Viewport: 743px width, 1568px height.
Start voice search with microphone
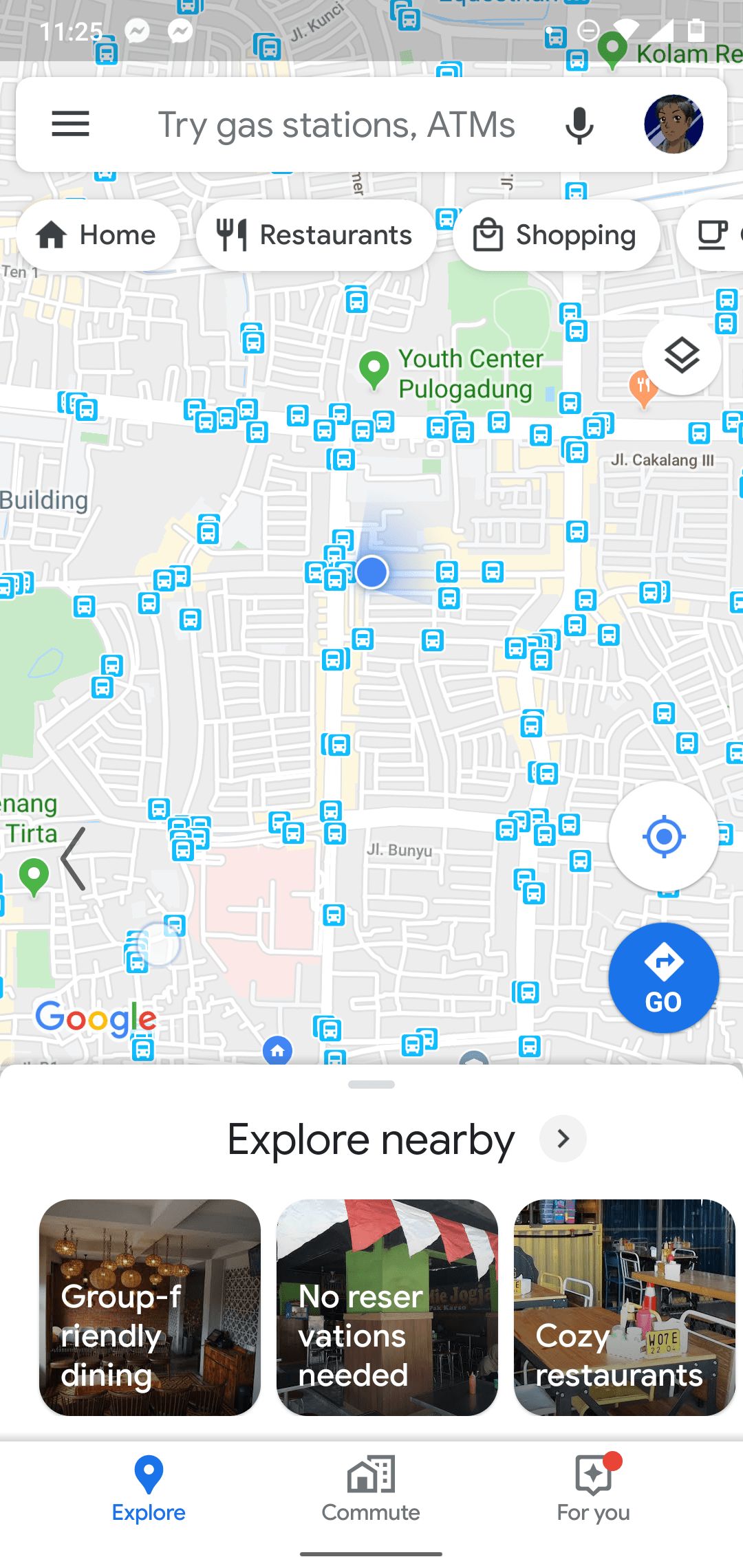(579, 125)
